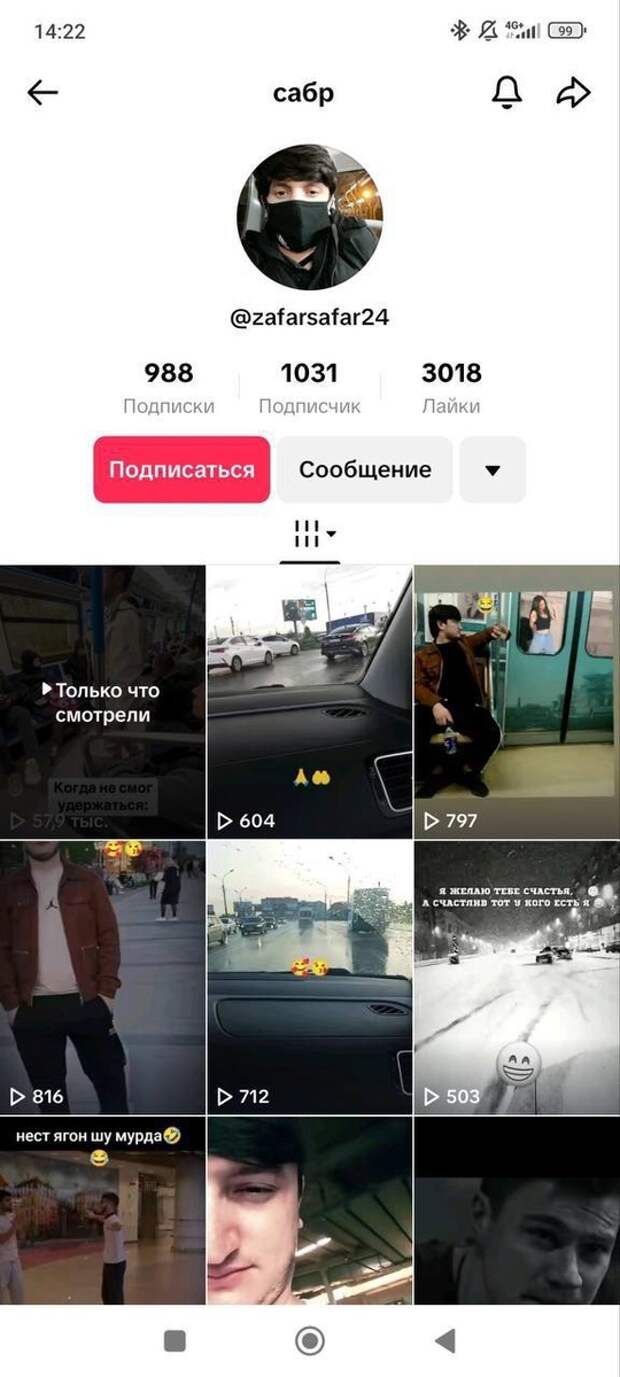
Task: Open the video marked Только что смотрели
Action: click(x=102, y=702)
